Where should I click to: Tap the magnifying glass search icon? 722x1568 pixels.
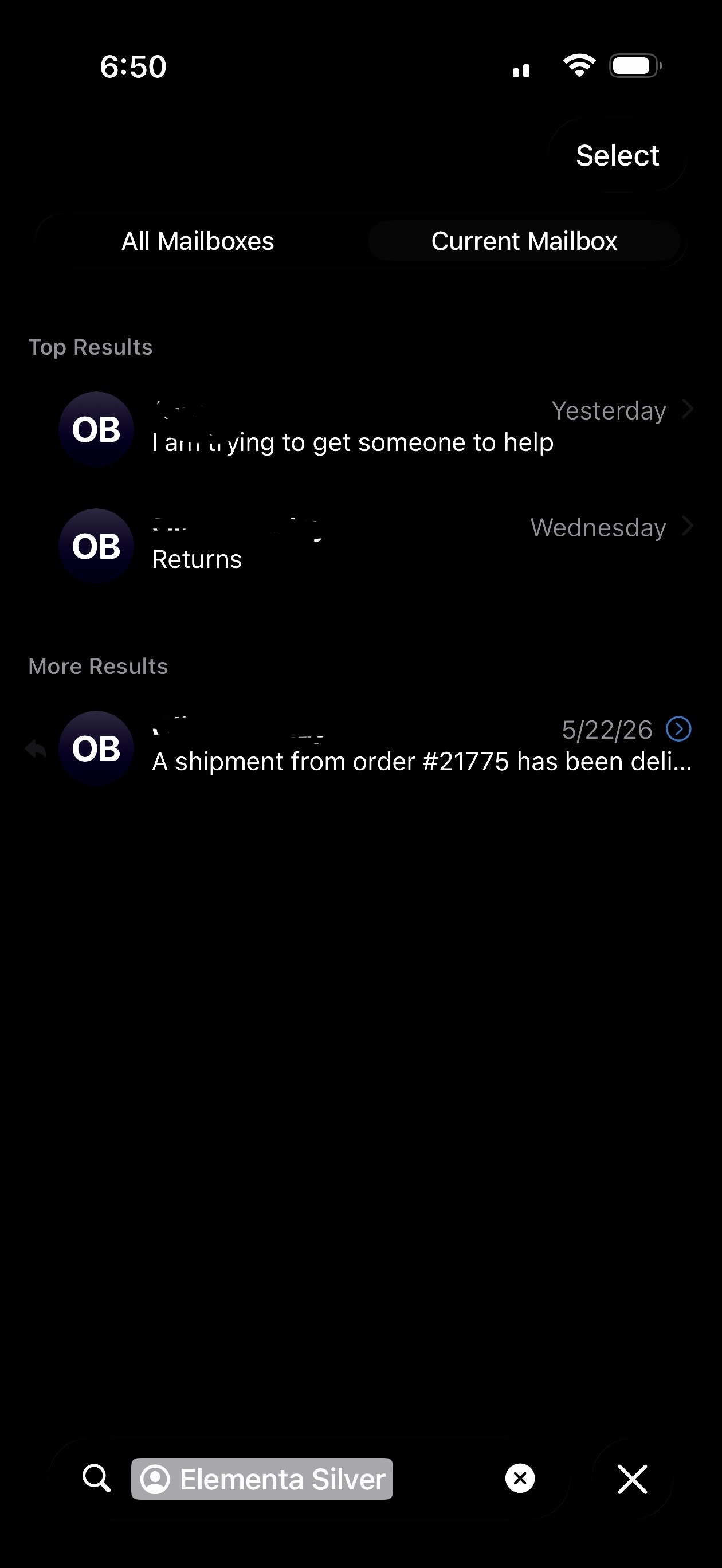point(96,1478)
